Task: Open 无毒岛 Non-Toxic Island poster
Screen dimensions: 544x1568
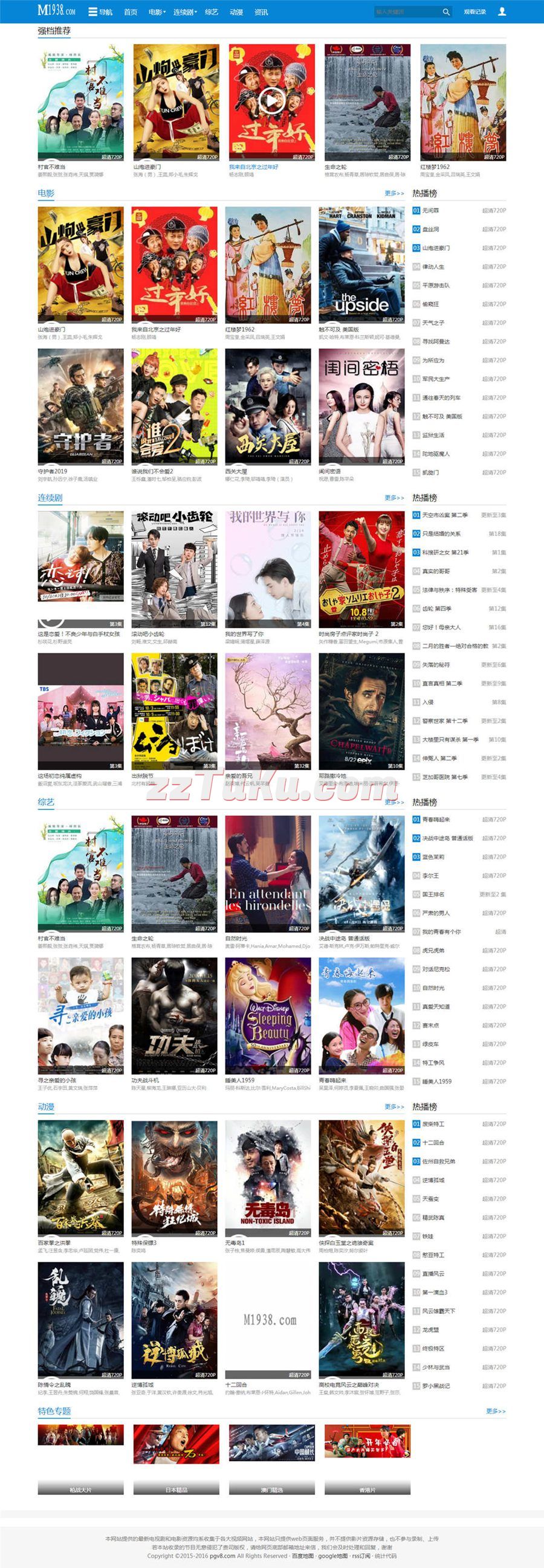Action: 268,1178
